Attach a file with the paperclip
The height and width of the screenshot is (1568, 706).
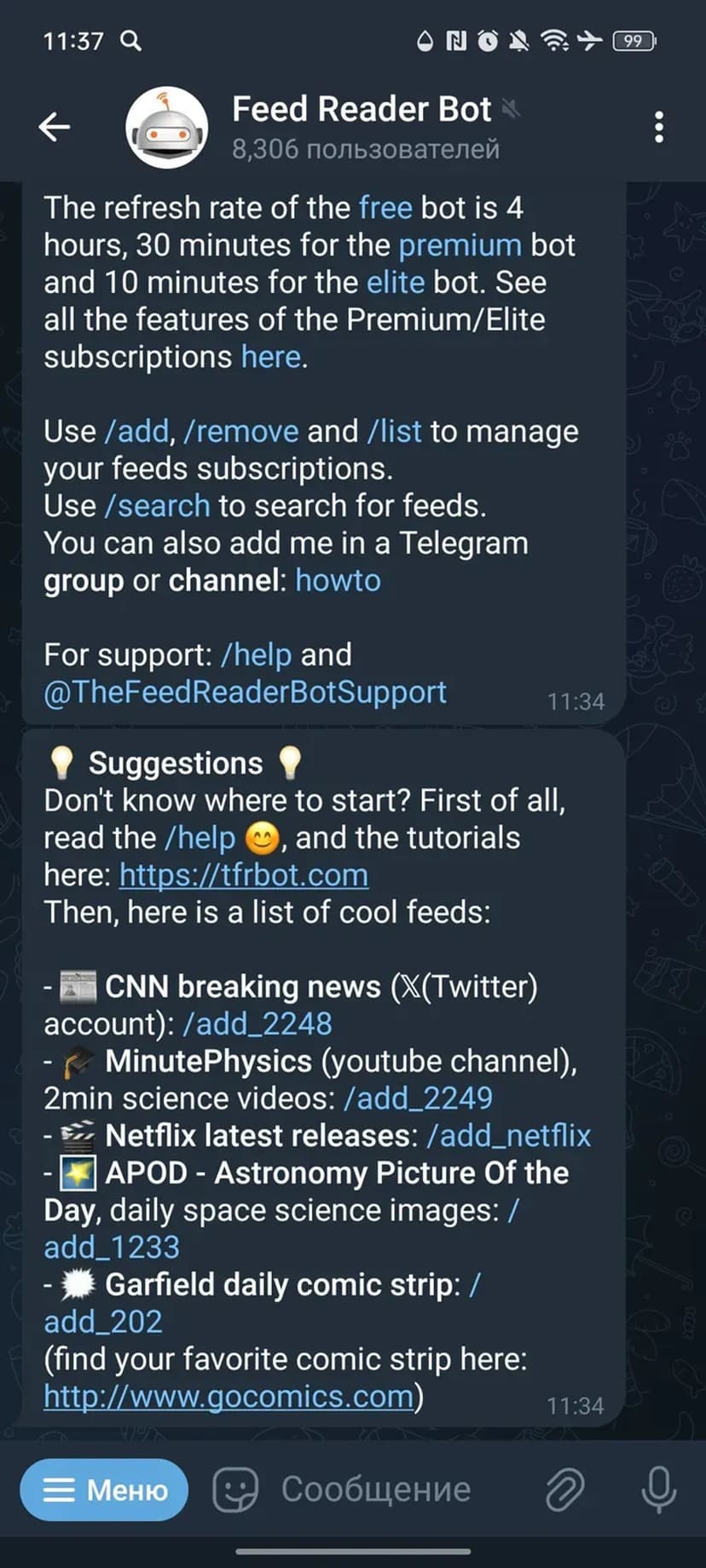tap(565, 1490)
